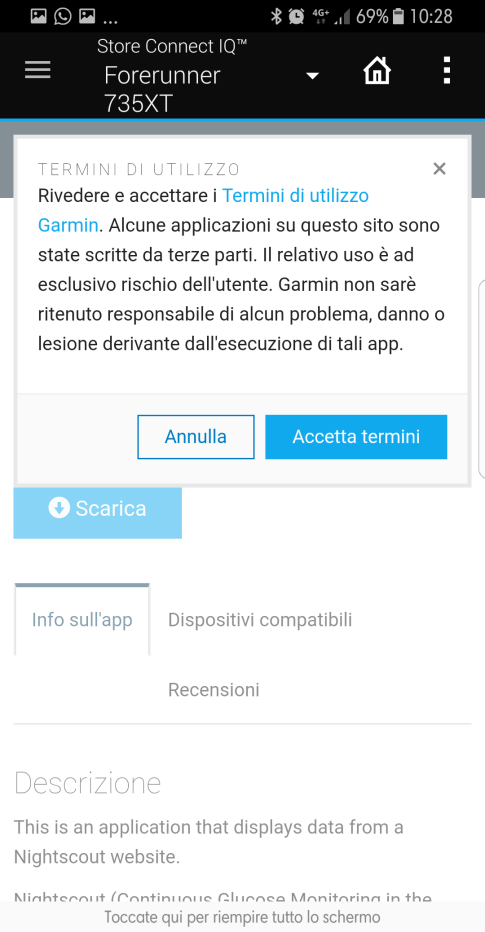
Task: Switch to the Recensioni tab
Action: click(213, 690)
